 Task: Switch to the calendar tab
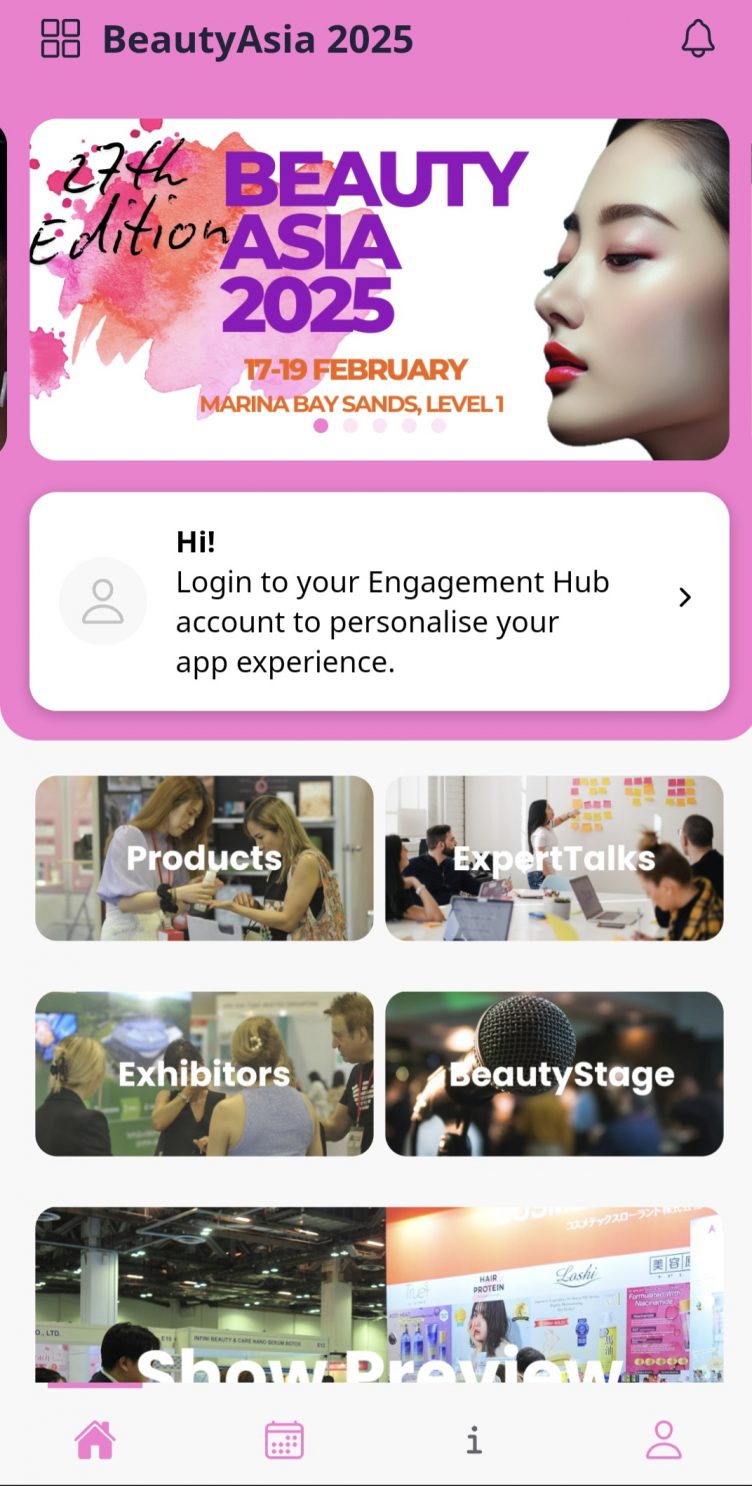pyautogui.click(x=284, y=1440)
